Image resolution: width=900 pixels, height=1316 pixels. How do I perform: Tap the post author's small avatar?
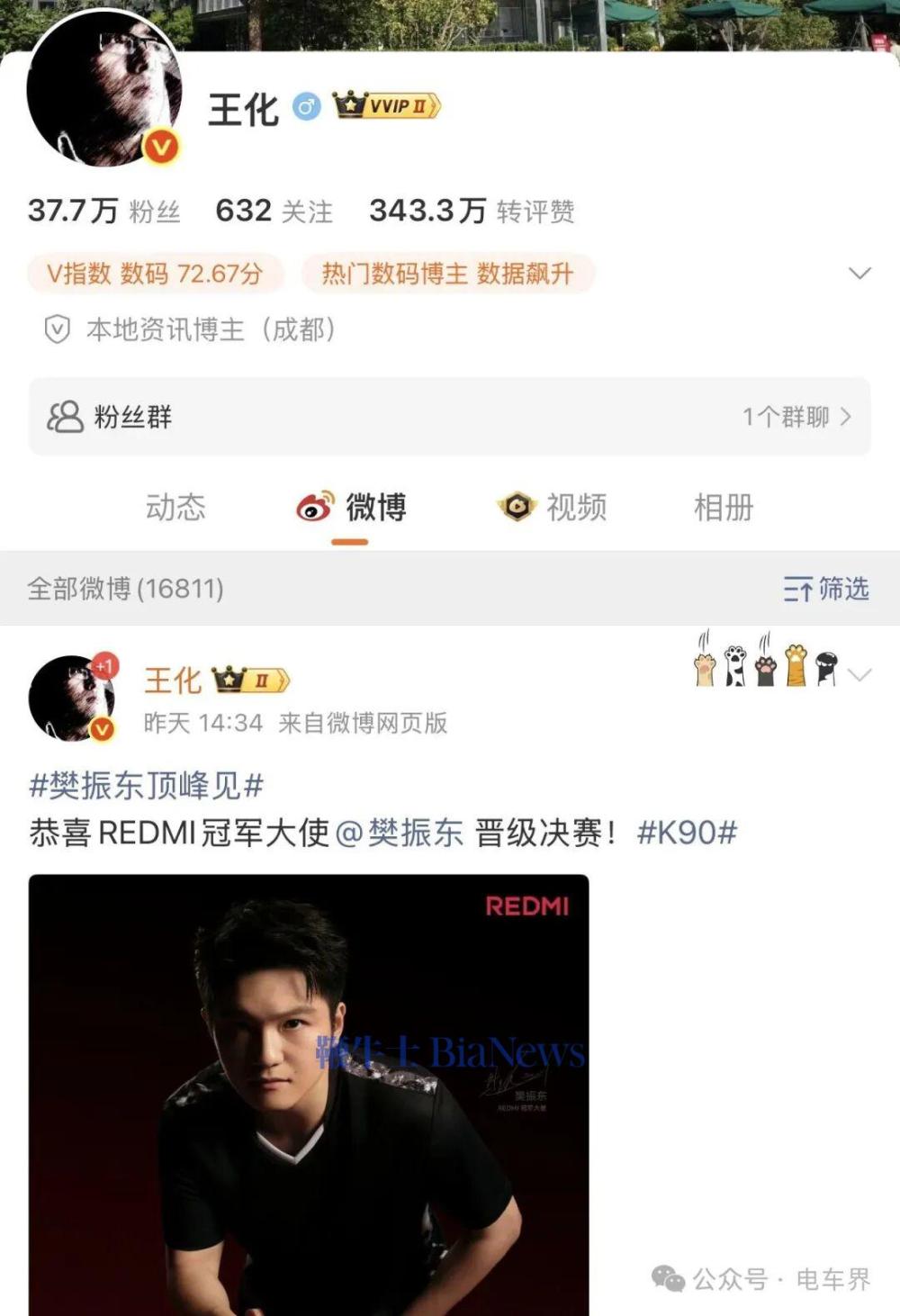coord(72,698)
